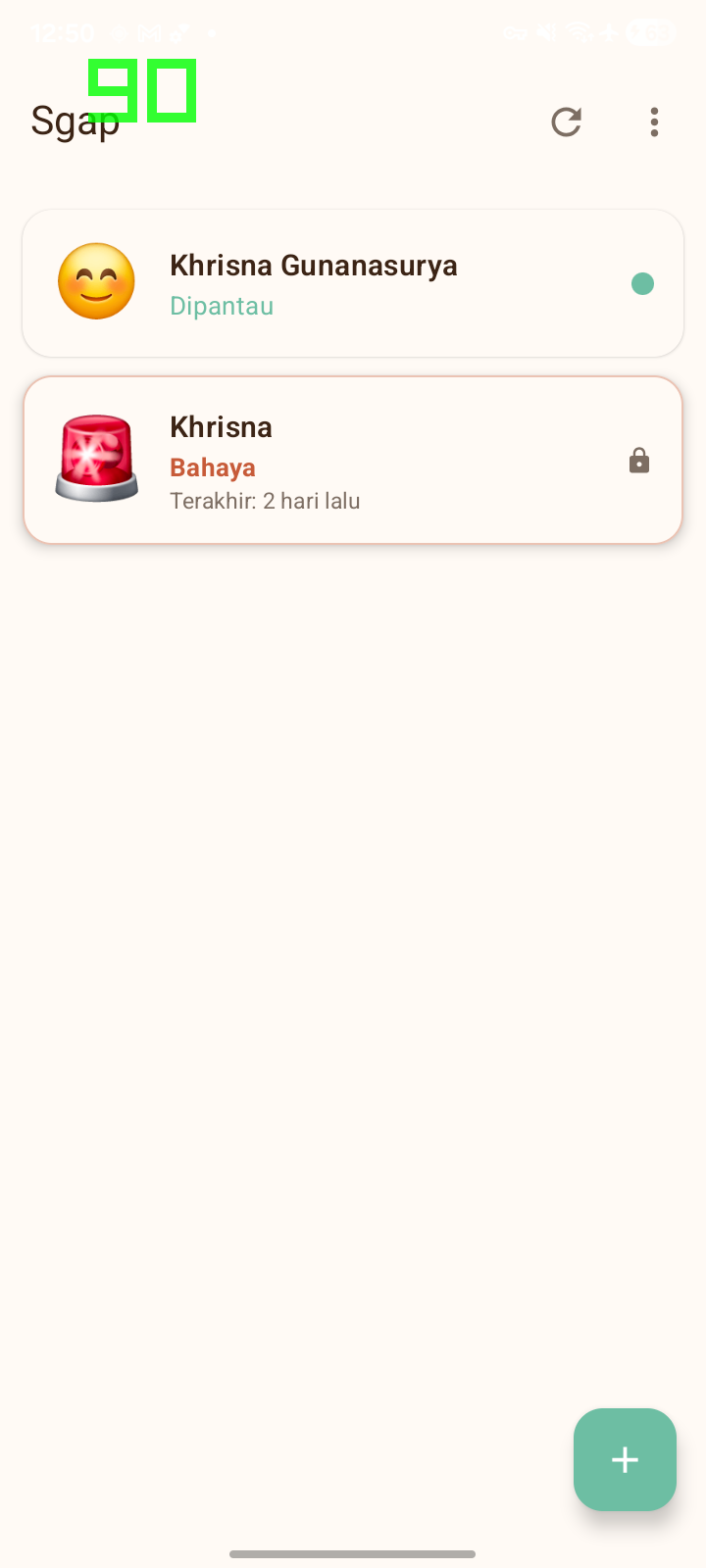Tap the Wi-Fi icon in the status bar
This screenshot has height=1568, width=706.
(x=578, y=32)
